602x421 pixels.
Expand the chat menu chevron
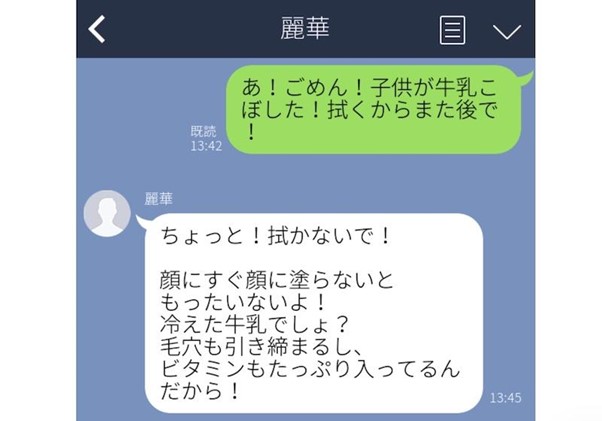click(x=507, y=31)
